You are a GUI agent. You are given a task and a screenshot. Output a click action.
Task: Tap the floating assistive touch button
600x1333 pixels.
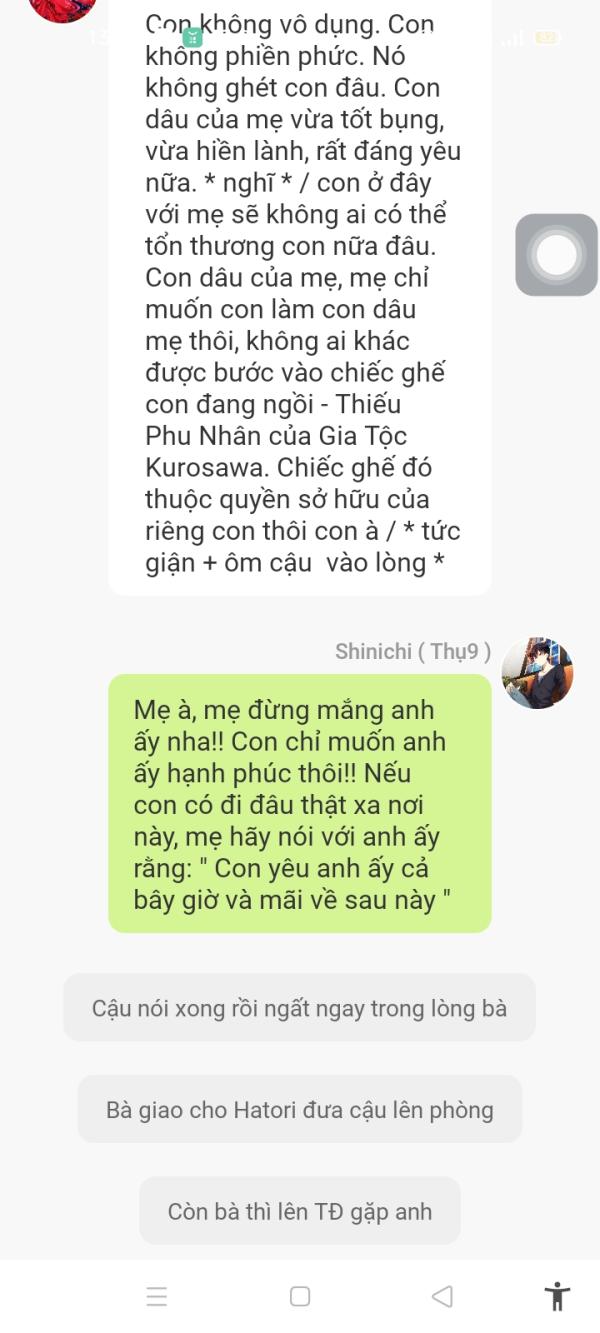click(x=557, y=255)
